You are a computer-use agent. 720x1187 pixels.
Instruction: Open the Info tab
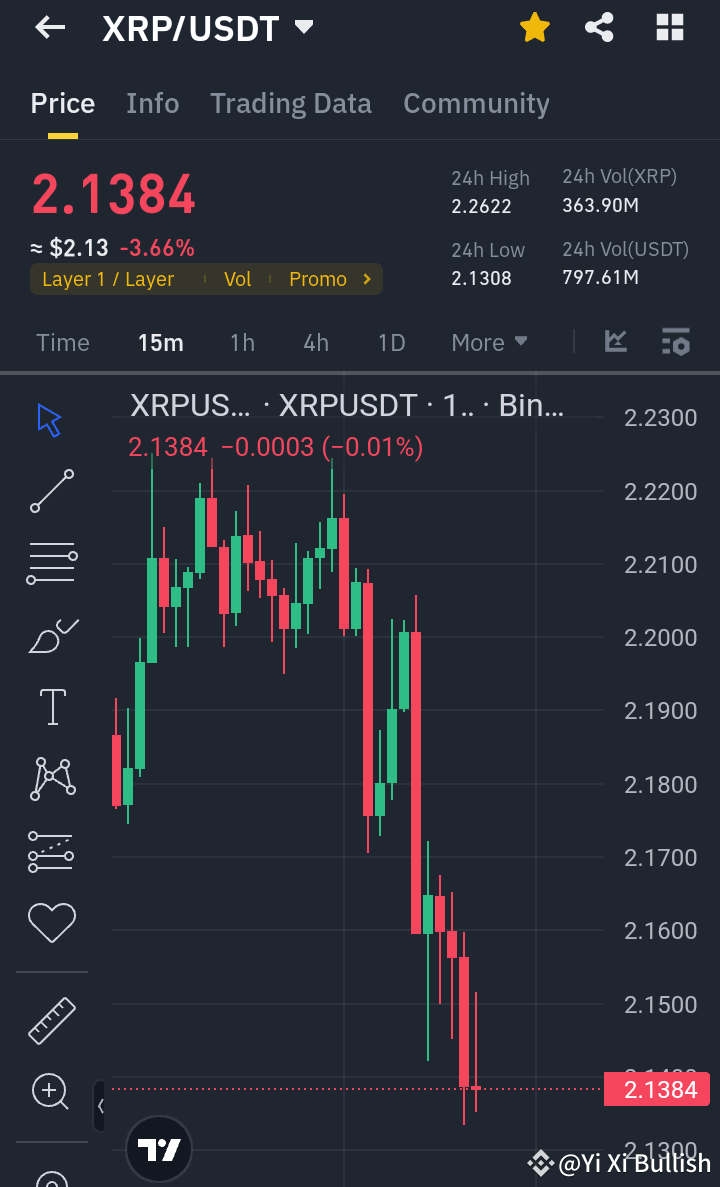[152, 103]
